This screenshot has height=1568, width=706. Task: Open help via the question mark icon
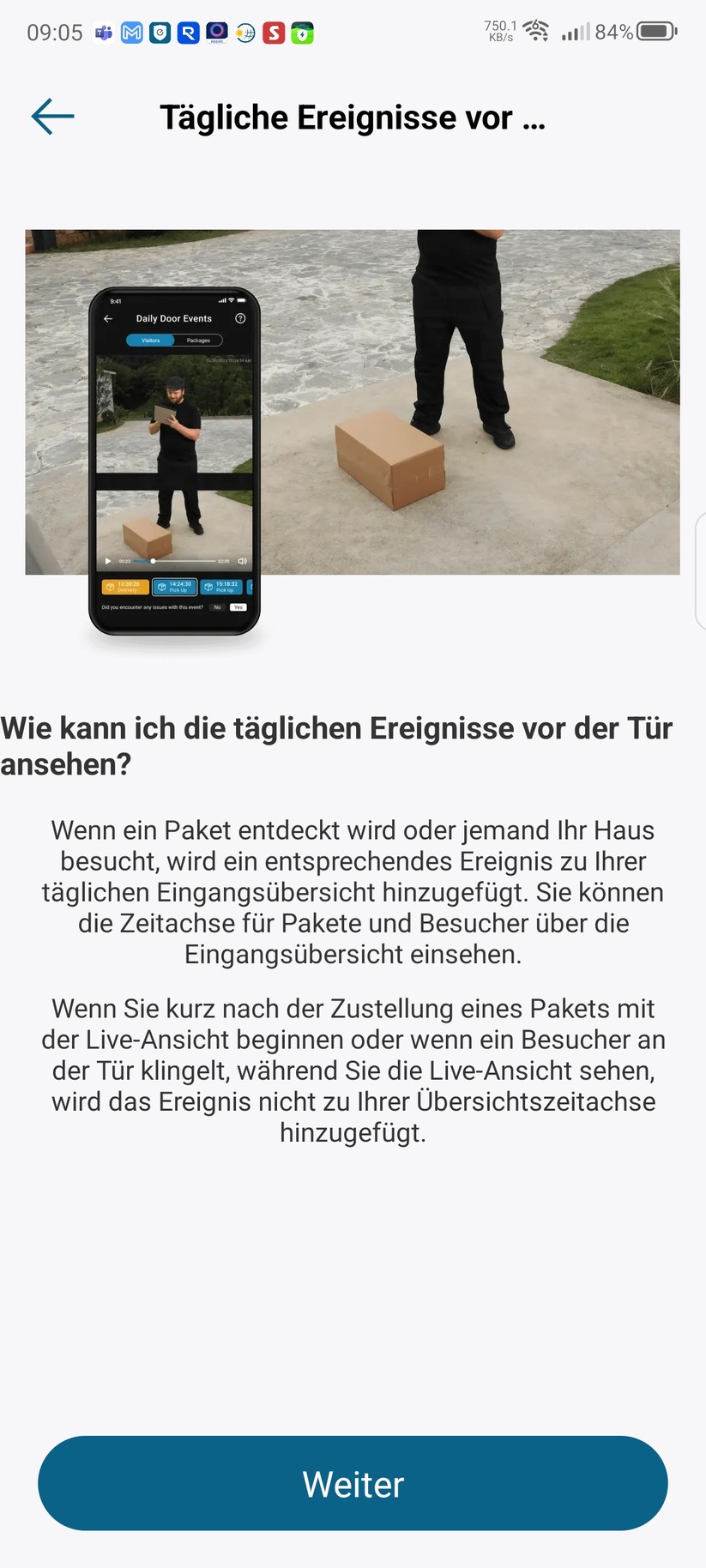tap(240, 319)
